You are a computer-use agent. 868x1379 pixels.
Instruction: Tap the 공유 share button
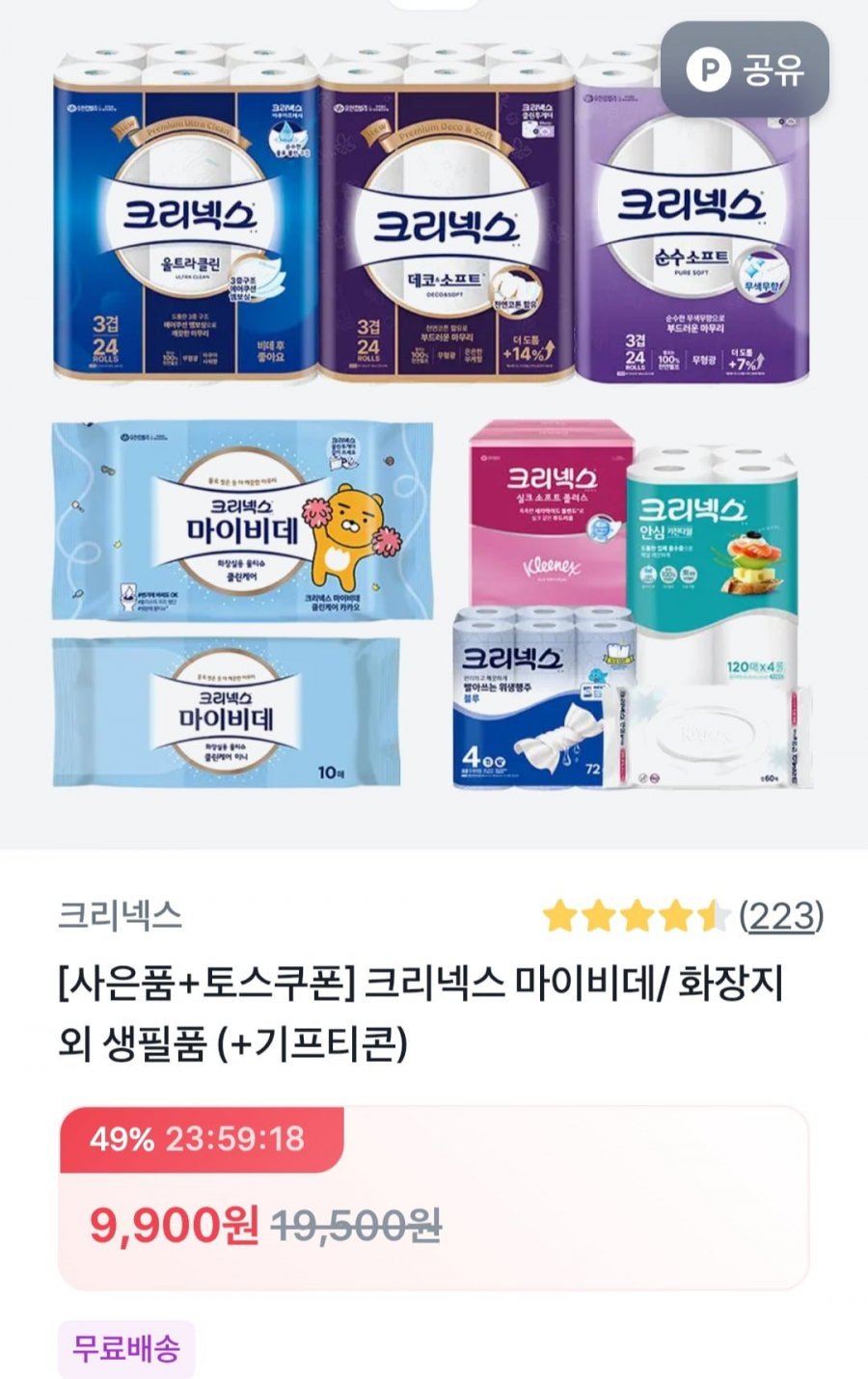click(x=744, y=69)
